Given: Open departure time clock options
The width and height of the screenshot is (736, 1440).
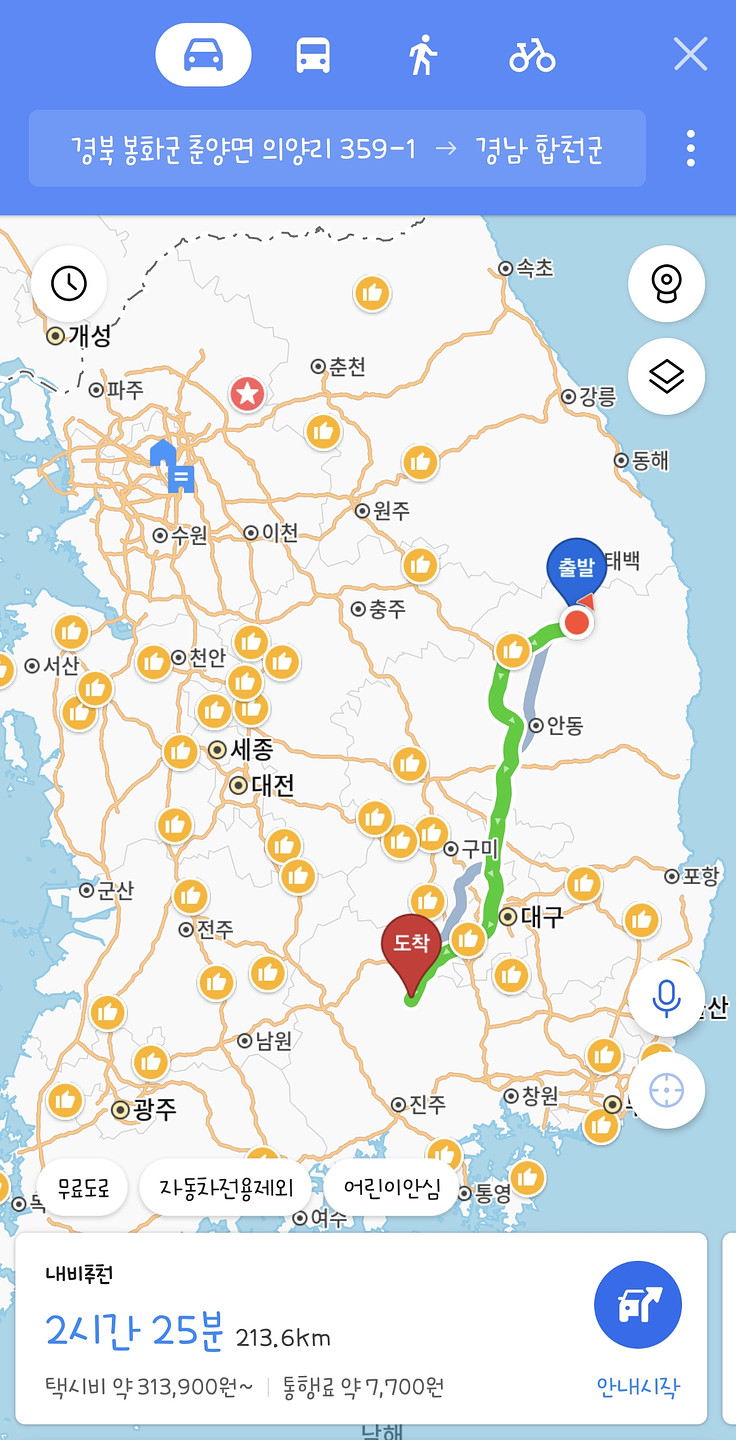Looking at the screenshot, I should pos(69,283).
